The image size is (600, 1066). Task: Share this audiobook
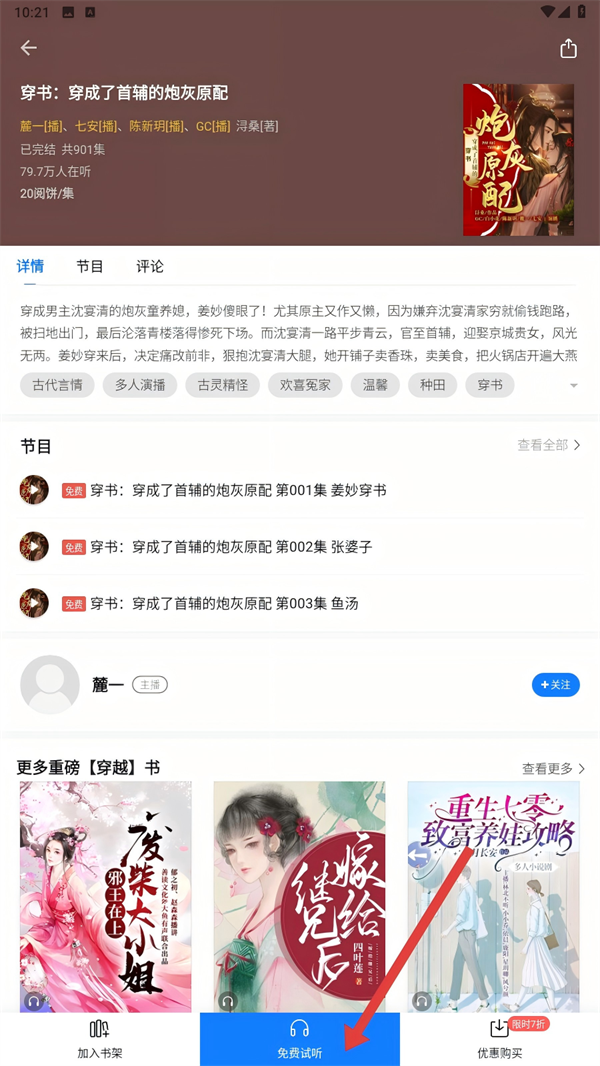[568, 48]
